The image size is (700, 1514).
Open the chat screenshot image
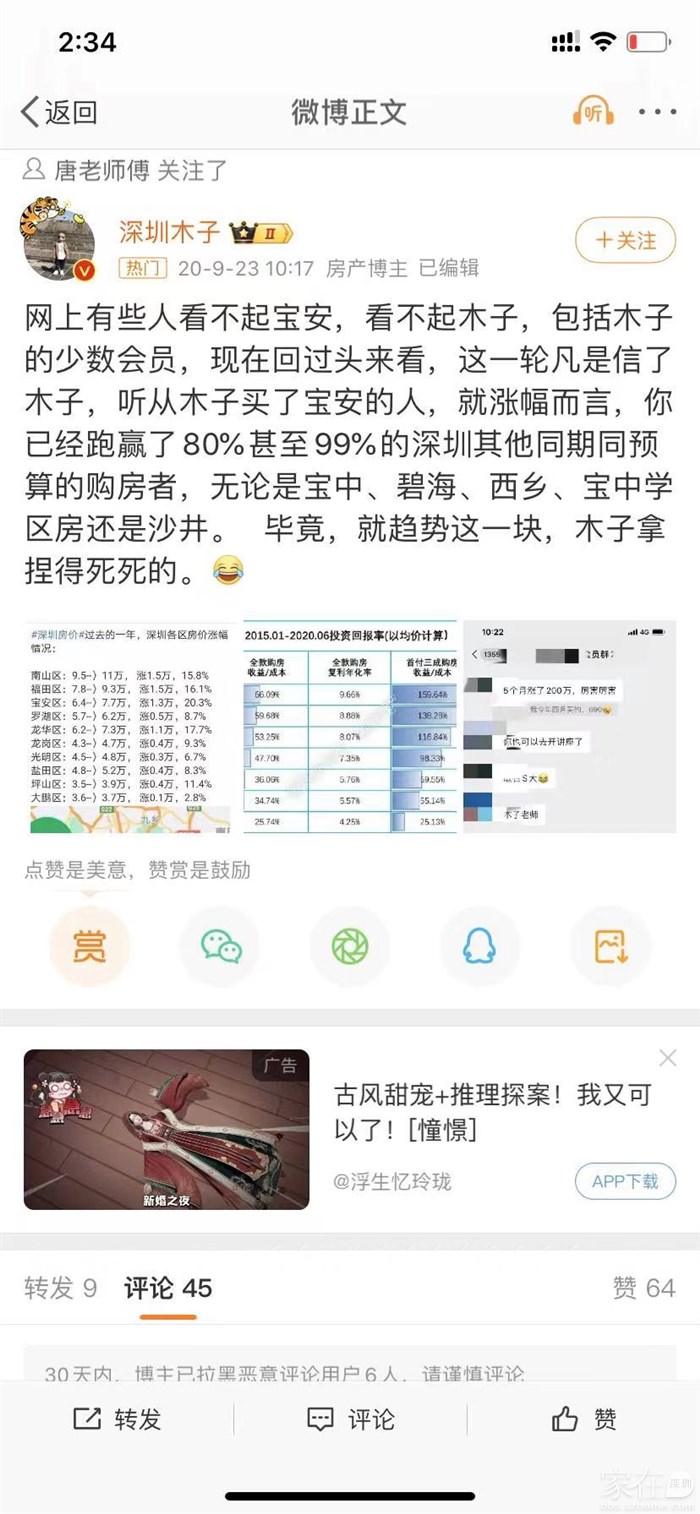569,727
